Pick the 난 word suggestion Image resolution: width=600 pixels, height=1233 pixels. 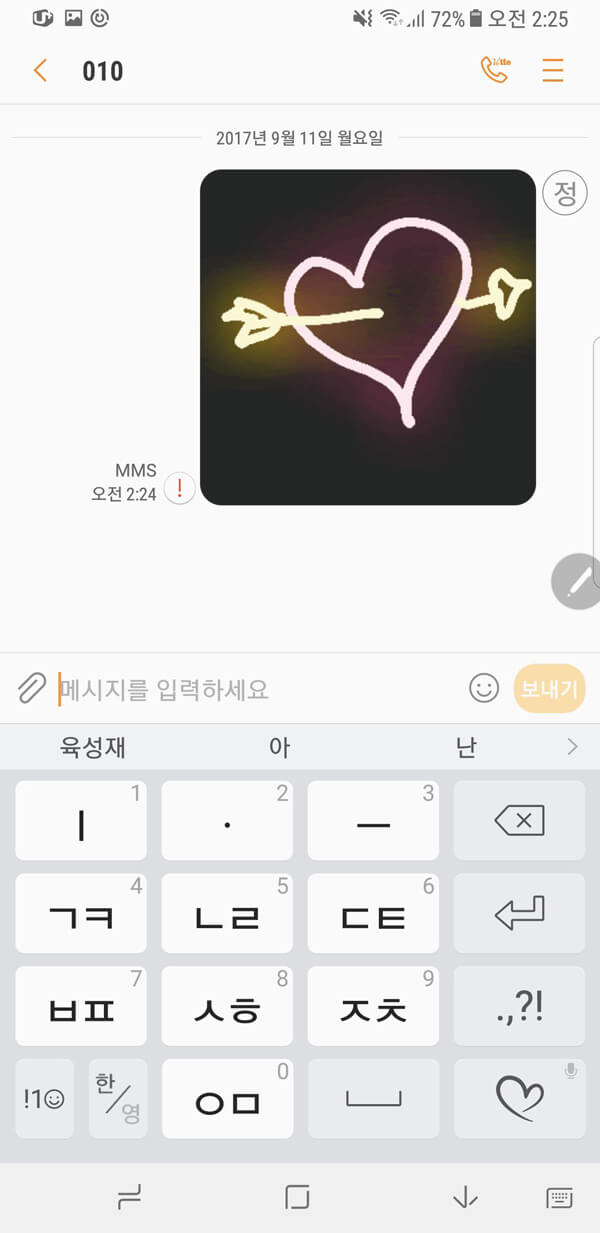[x=466, y=747]
